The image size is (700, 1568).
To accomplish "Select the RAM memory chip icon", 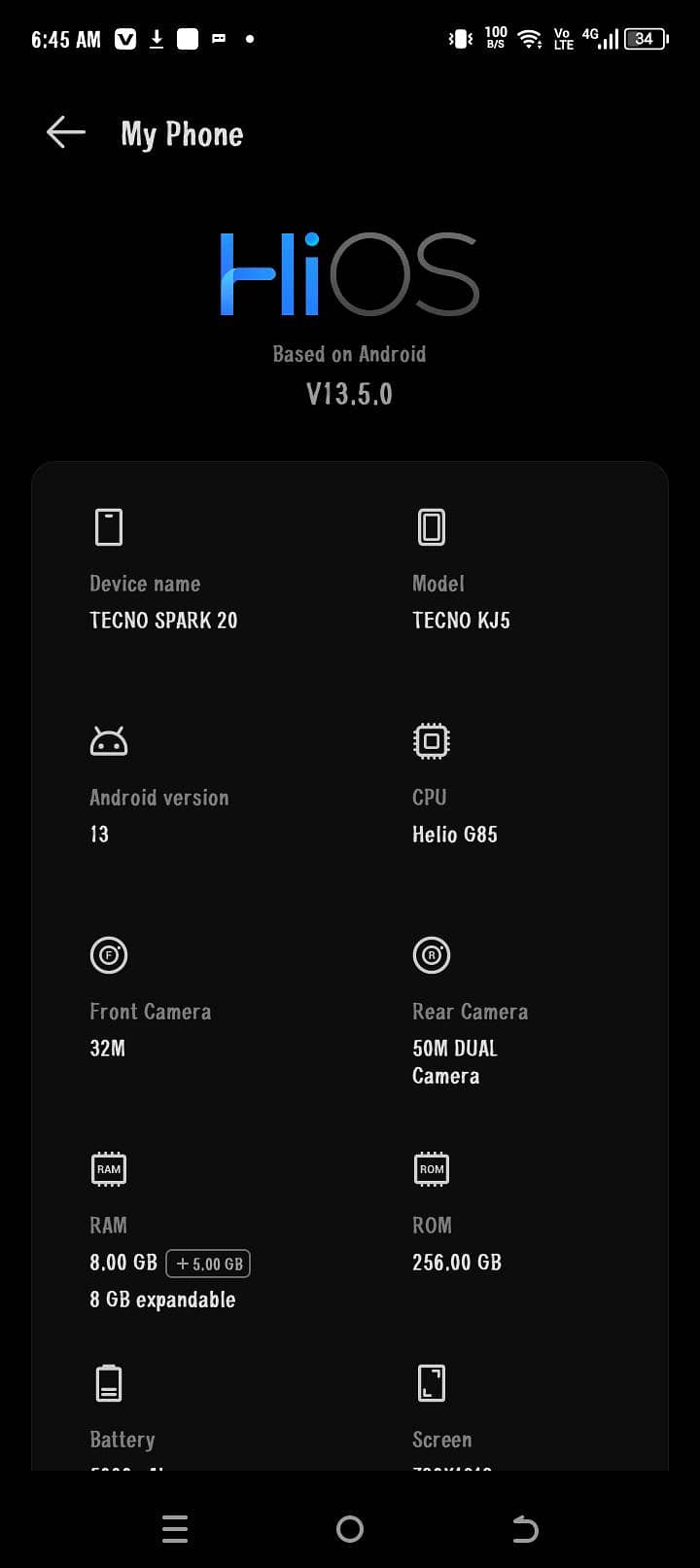I will [x=109, y=1168].
